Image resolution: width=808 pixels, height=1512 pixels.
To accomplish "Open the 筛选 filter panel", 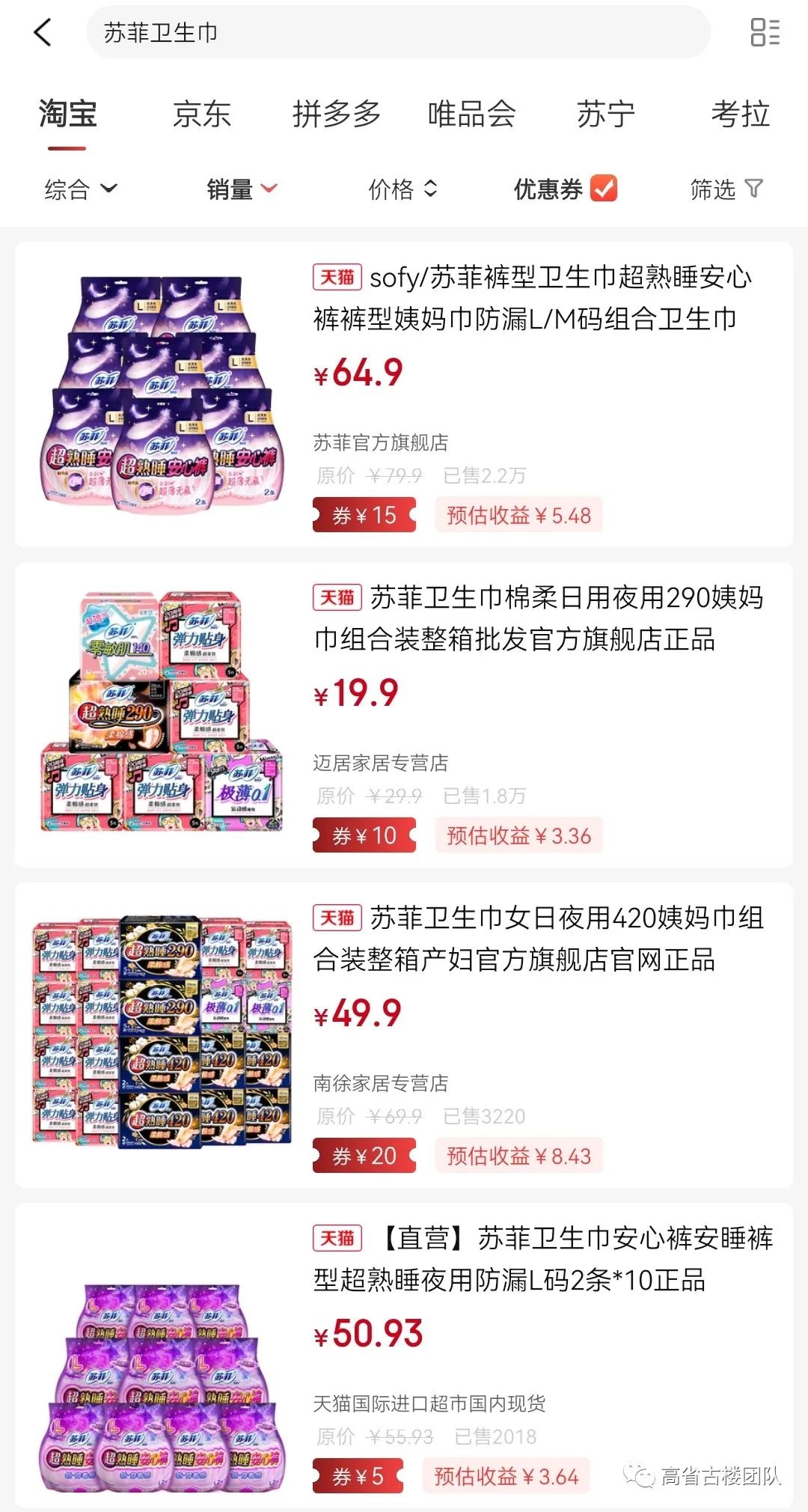I will tap(726, 189).
